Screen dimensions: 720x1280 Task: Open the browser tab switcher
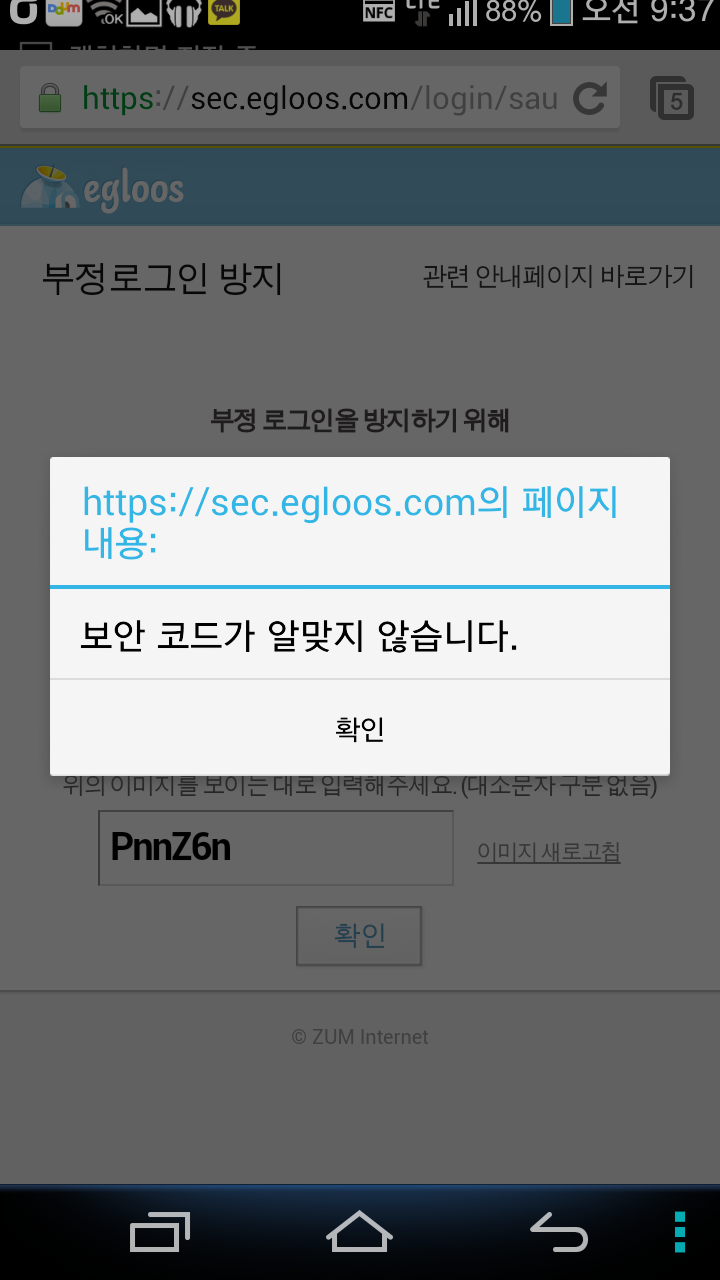pyautogui.click(x=673, y=98)
